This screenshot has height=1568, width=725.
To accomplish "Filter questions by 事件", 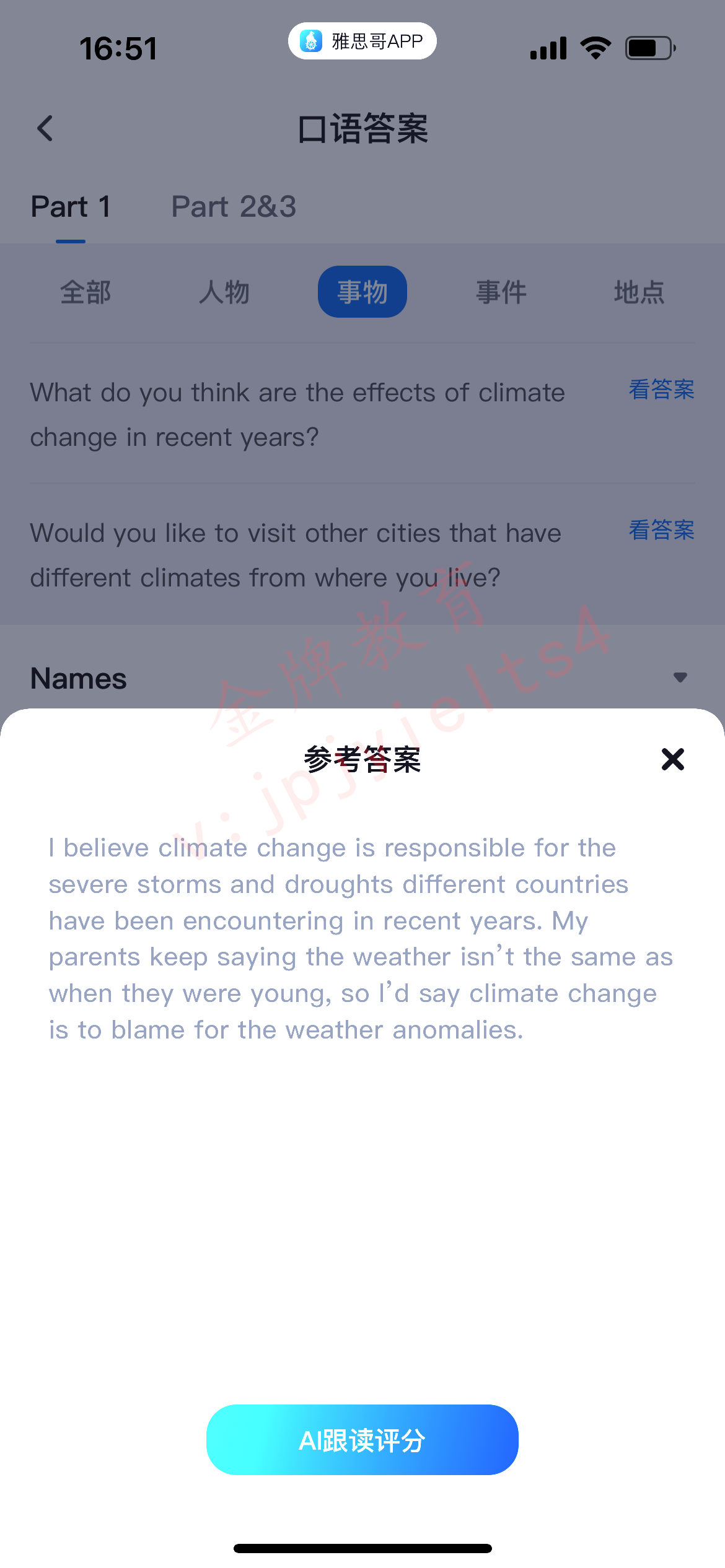I will coord(501,292).
